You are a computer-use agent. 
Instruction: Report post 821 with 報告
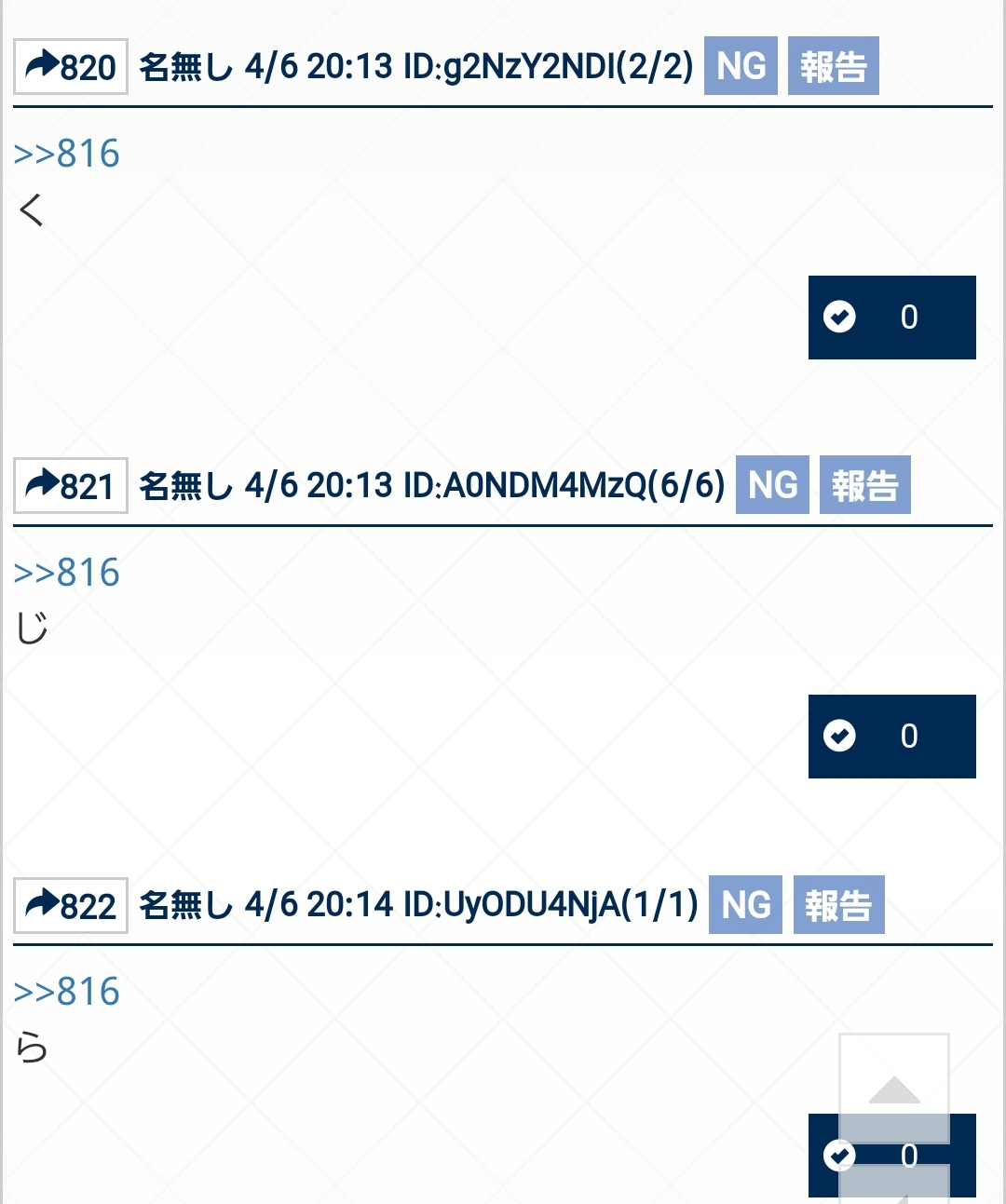[x=864, y=485]
